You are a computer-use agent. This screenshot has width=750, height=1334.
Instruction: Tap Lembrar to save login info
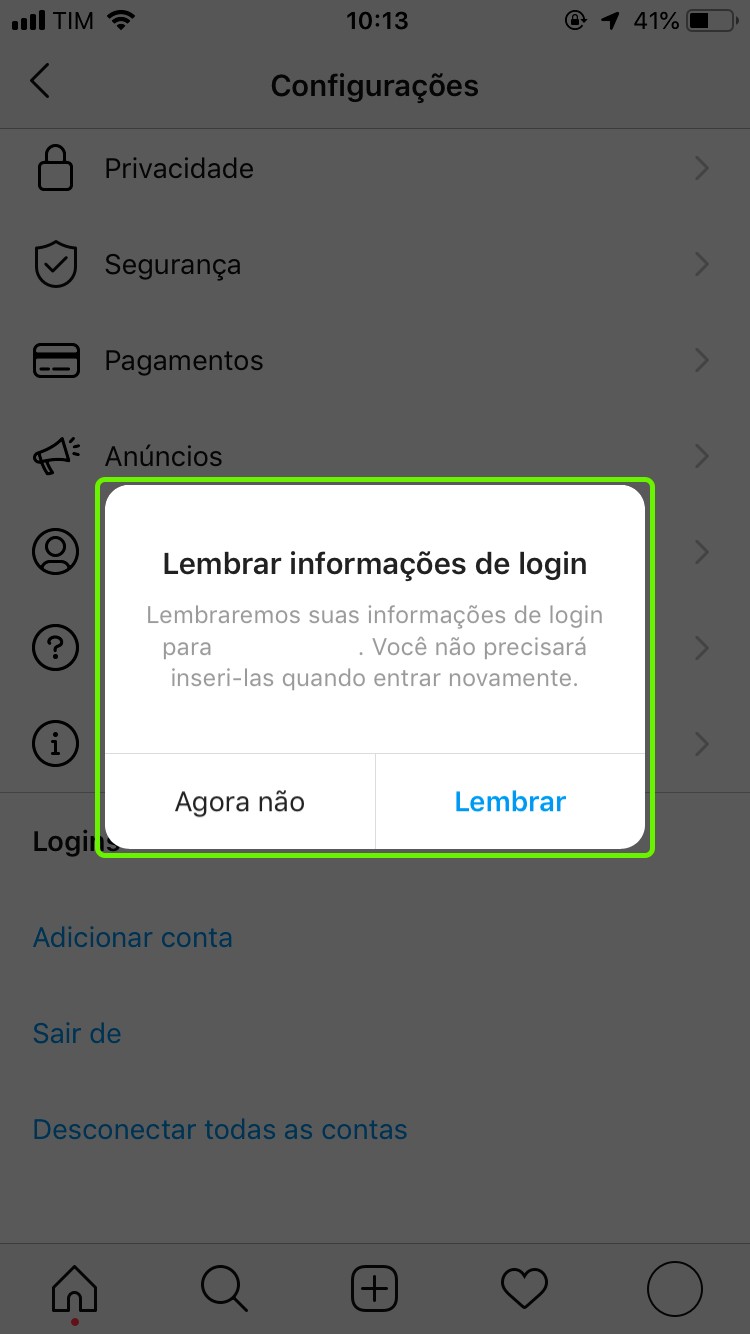(x=510, y=802)
